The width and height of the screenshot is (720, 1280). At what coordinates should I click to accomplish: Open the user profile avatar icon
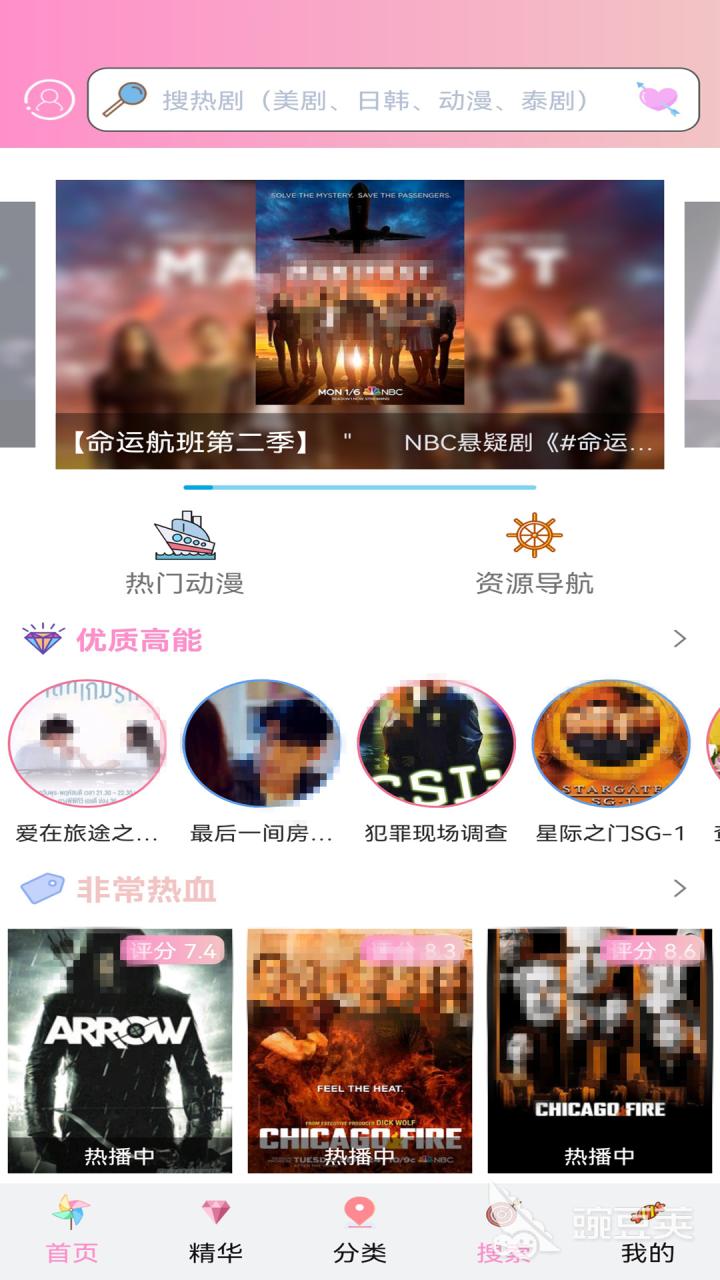(47, 97)
